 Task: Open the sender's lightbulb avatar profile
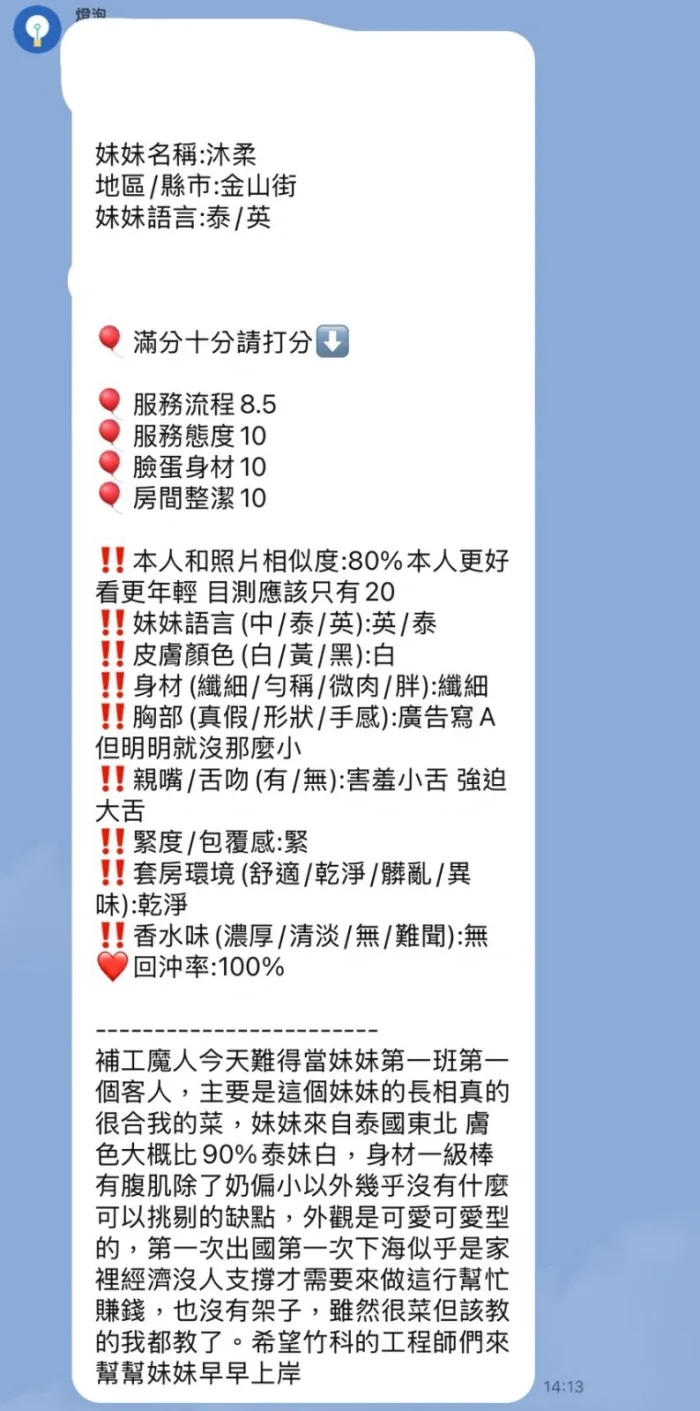coord(37,29)
